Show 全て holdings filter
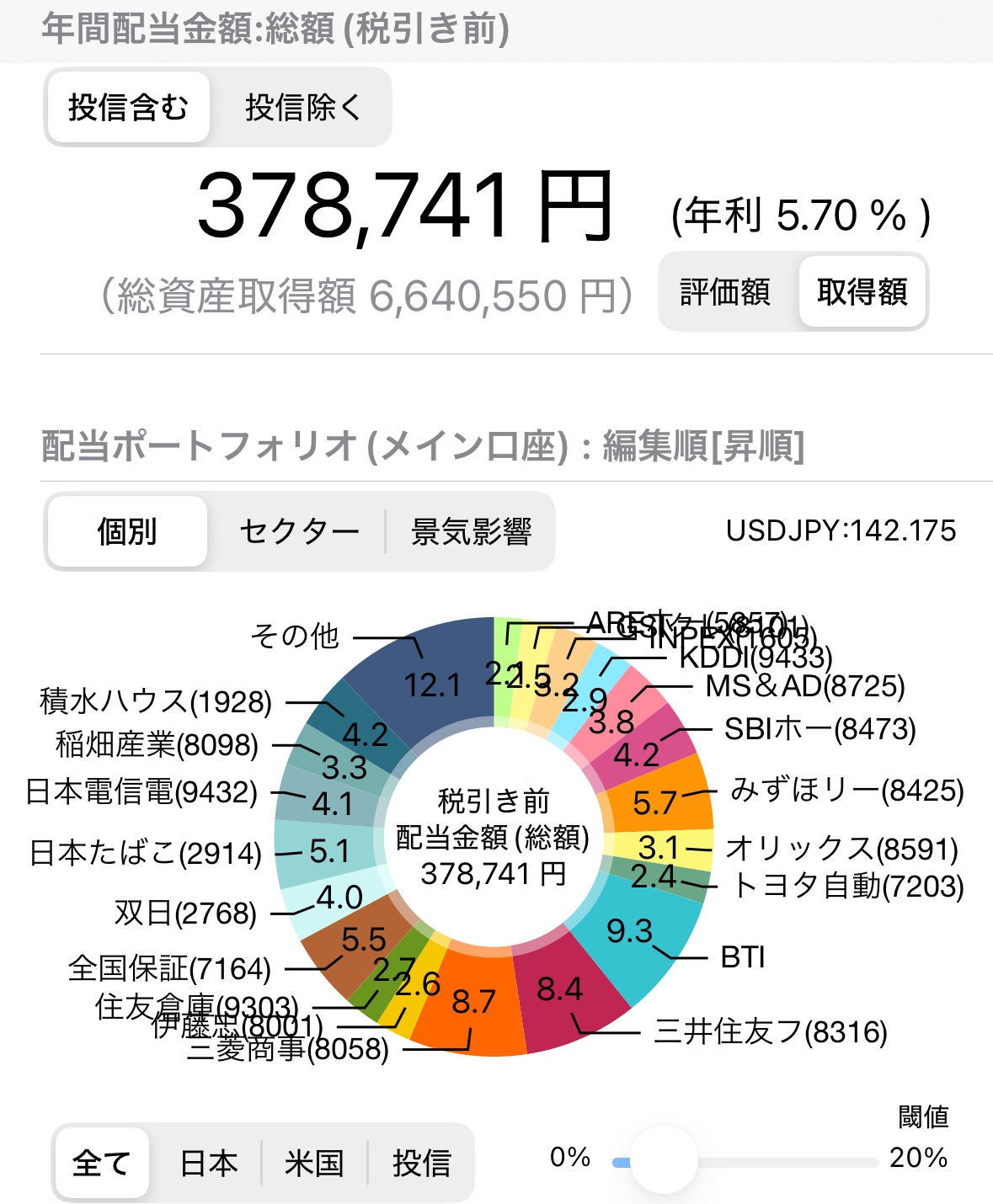This screenshot has width=993, height=1204. [101, 1164]
